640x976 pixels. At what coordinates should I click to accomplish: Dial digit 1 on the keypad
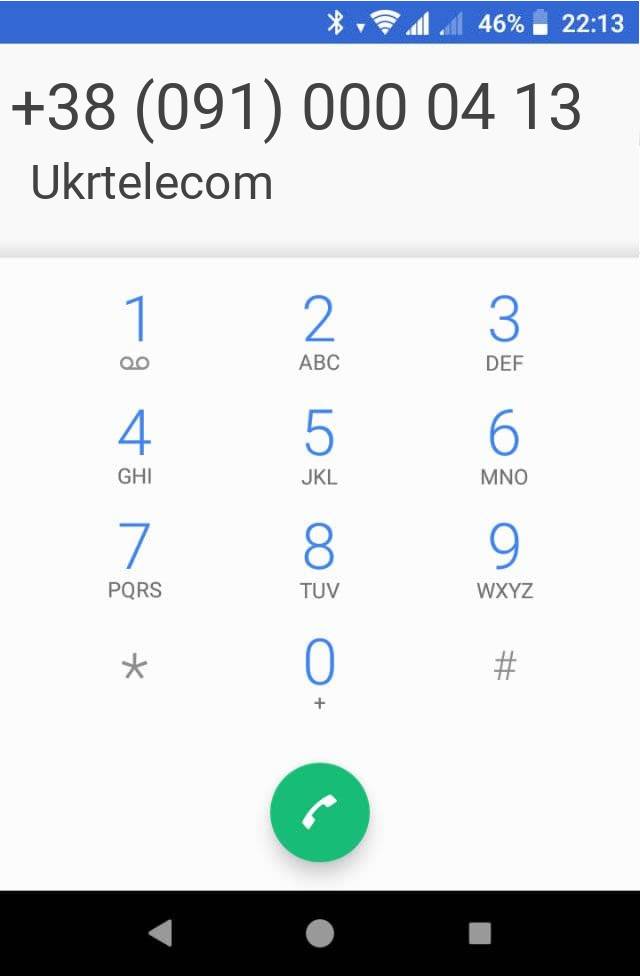[x=134, y=333]
